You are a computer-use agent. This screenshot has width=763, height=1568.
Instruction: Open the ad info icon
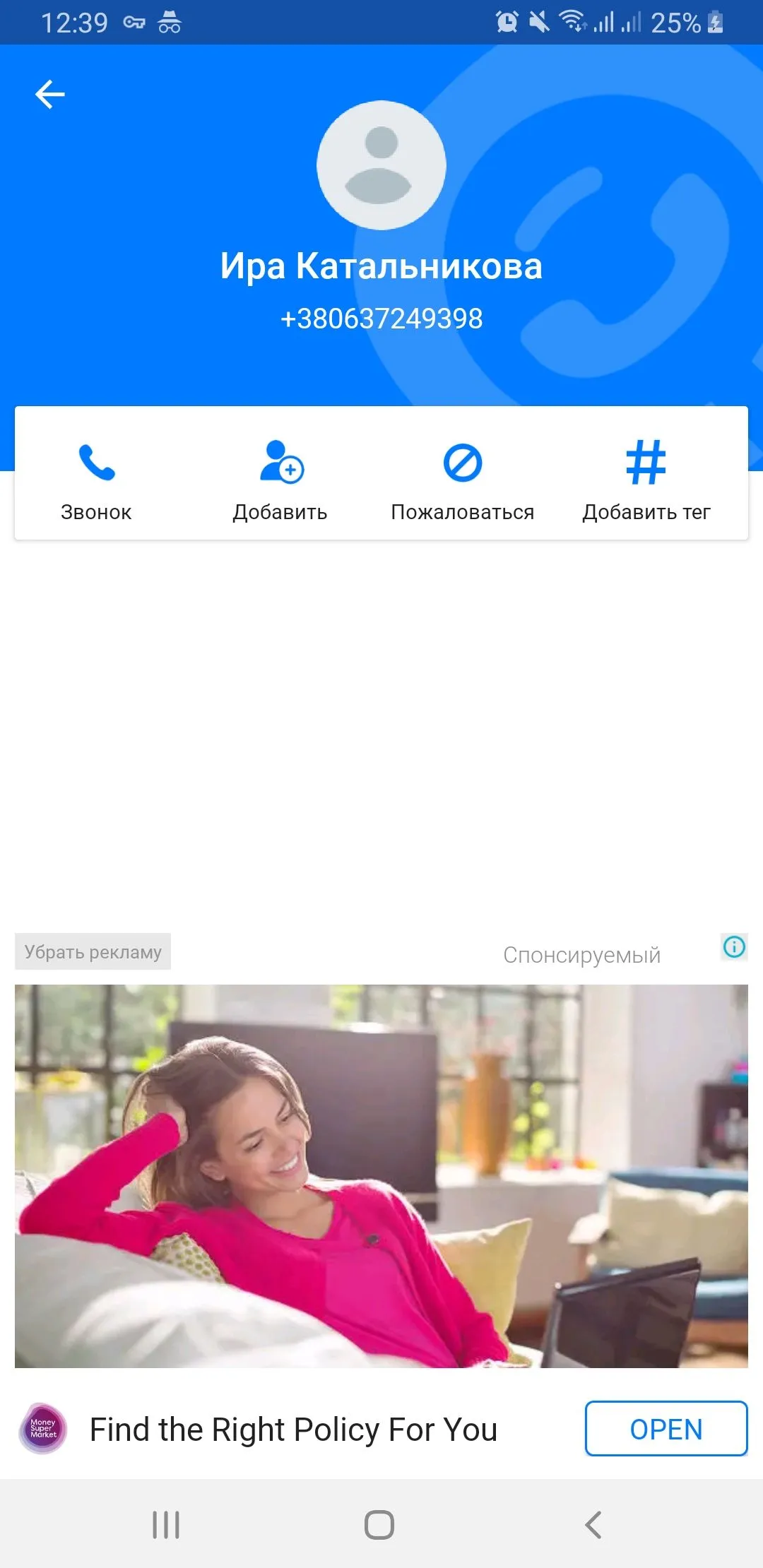coord(734,946)
